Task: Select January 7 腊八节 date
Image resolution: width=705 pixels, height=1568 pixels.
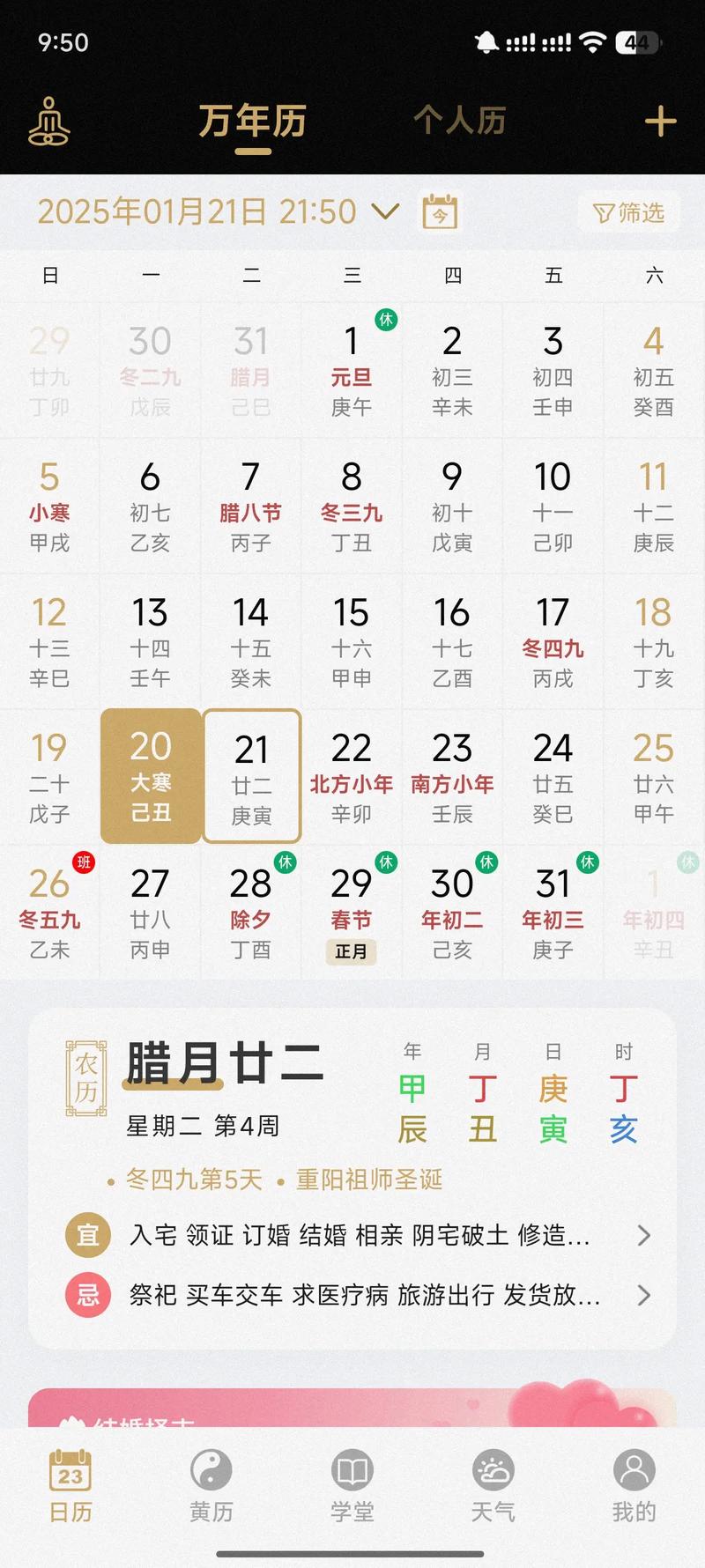Action: pyautogui.click(x=251, y=506)
